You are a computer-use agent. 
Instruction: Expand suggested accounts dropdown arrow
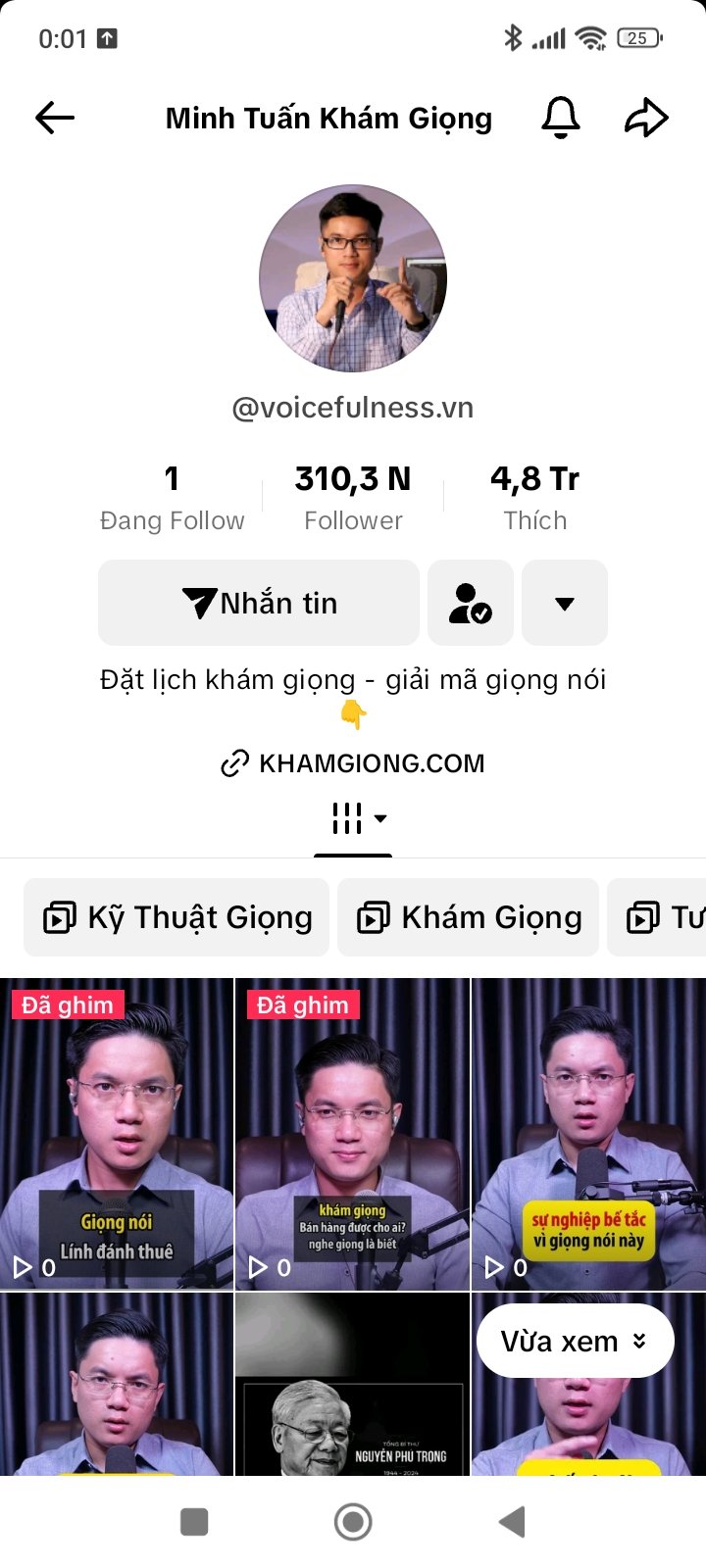(x=564, y=603)
